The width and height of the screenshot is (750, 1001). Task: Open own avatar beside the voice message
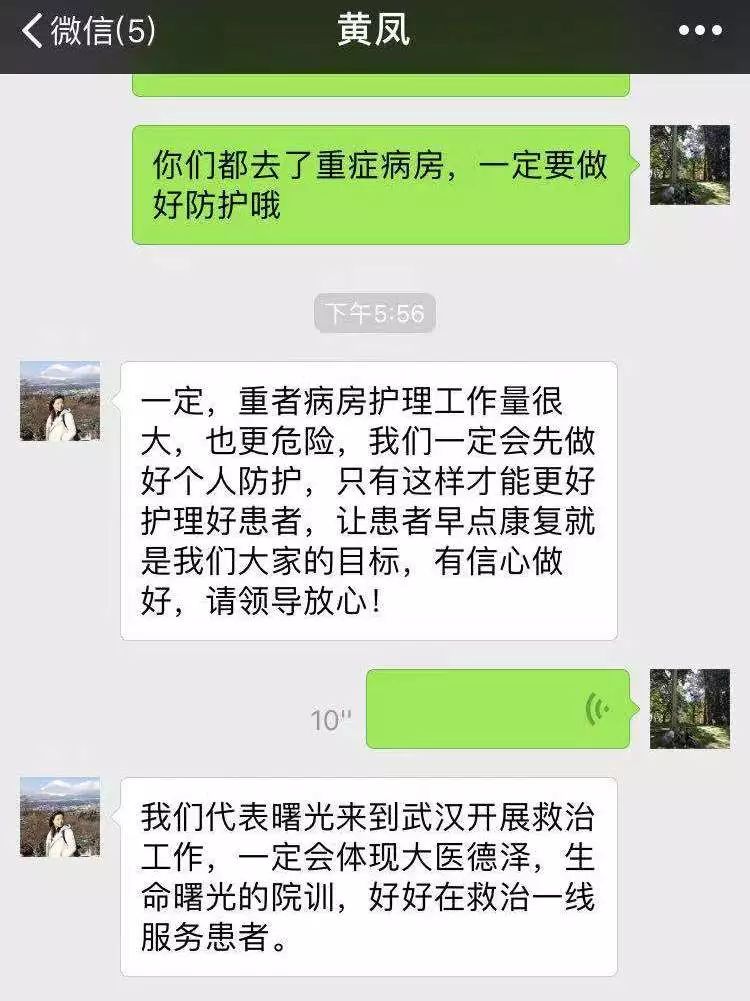[689, 709]
